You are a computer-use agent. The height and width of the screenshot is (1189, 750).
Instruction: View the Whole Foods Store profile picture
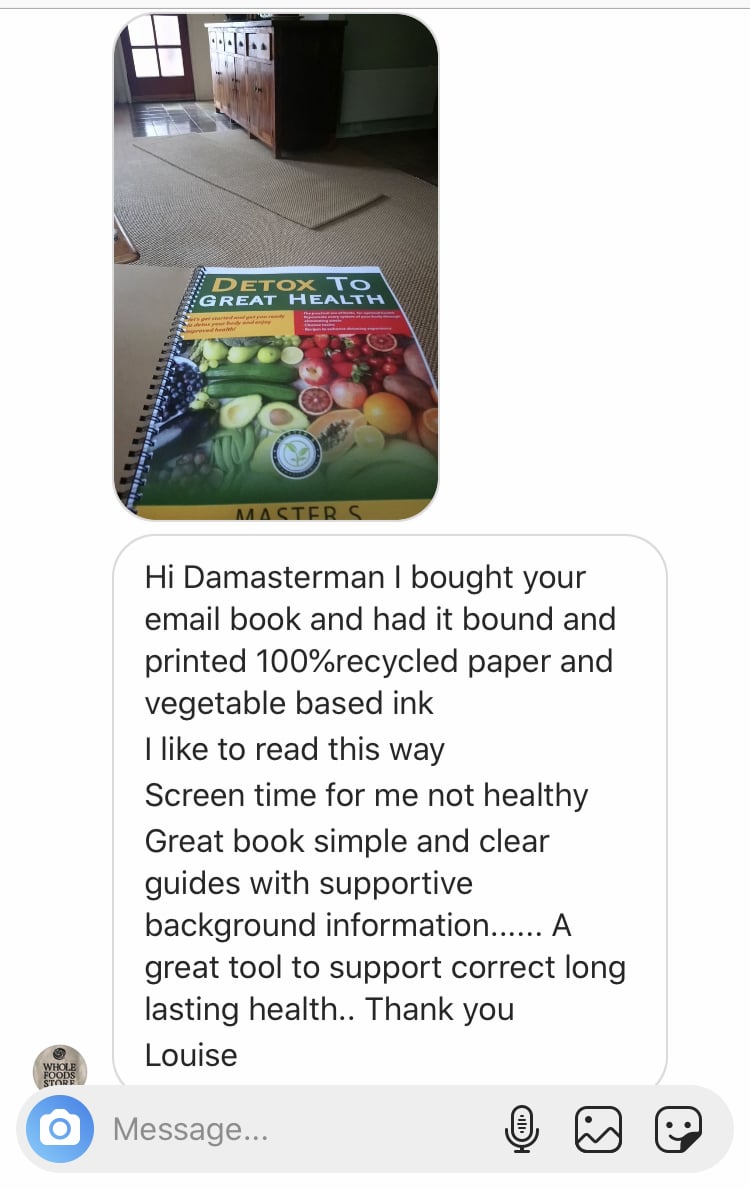(x=60, y=1067)
